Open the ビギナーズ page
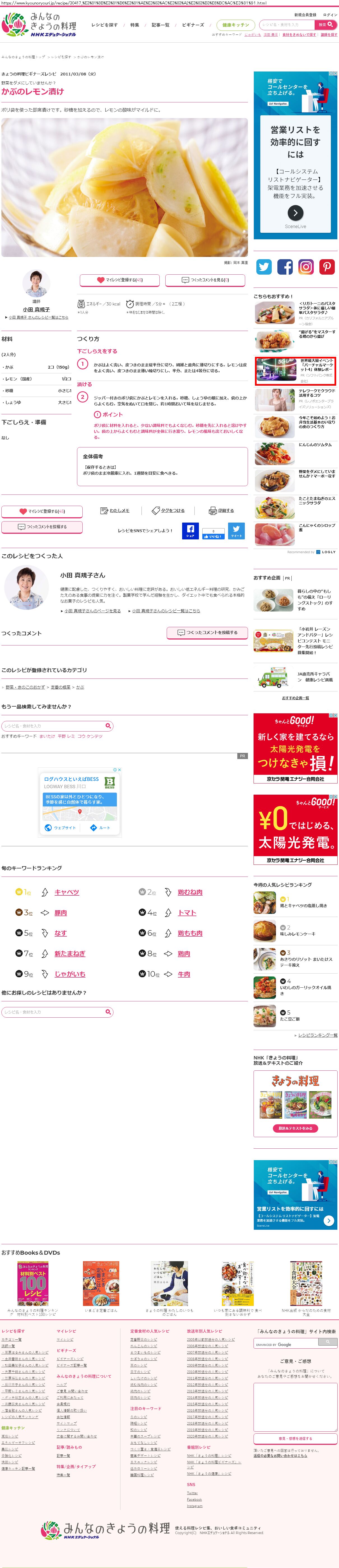339x1568 pixels. click(192, 25)
